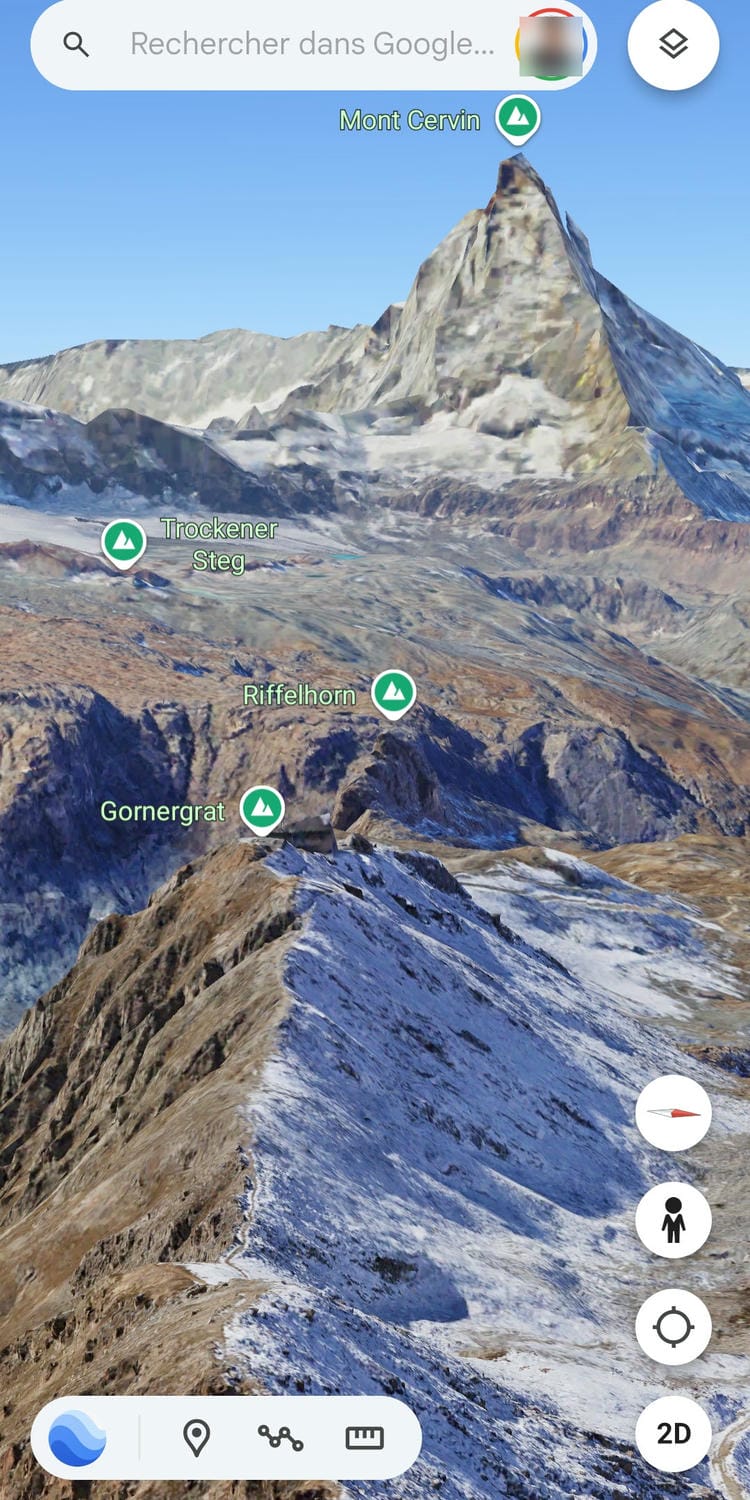Open the Gornergrat place marker
This screenshot has height=1500, width=750.
(262, 810)
